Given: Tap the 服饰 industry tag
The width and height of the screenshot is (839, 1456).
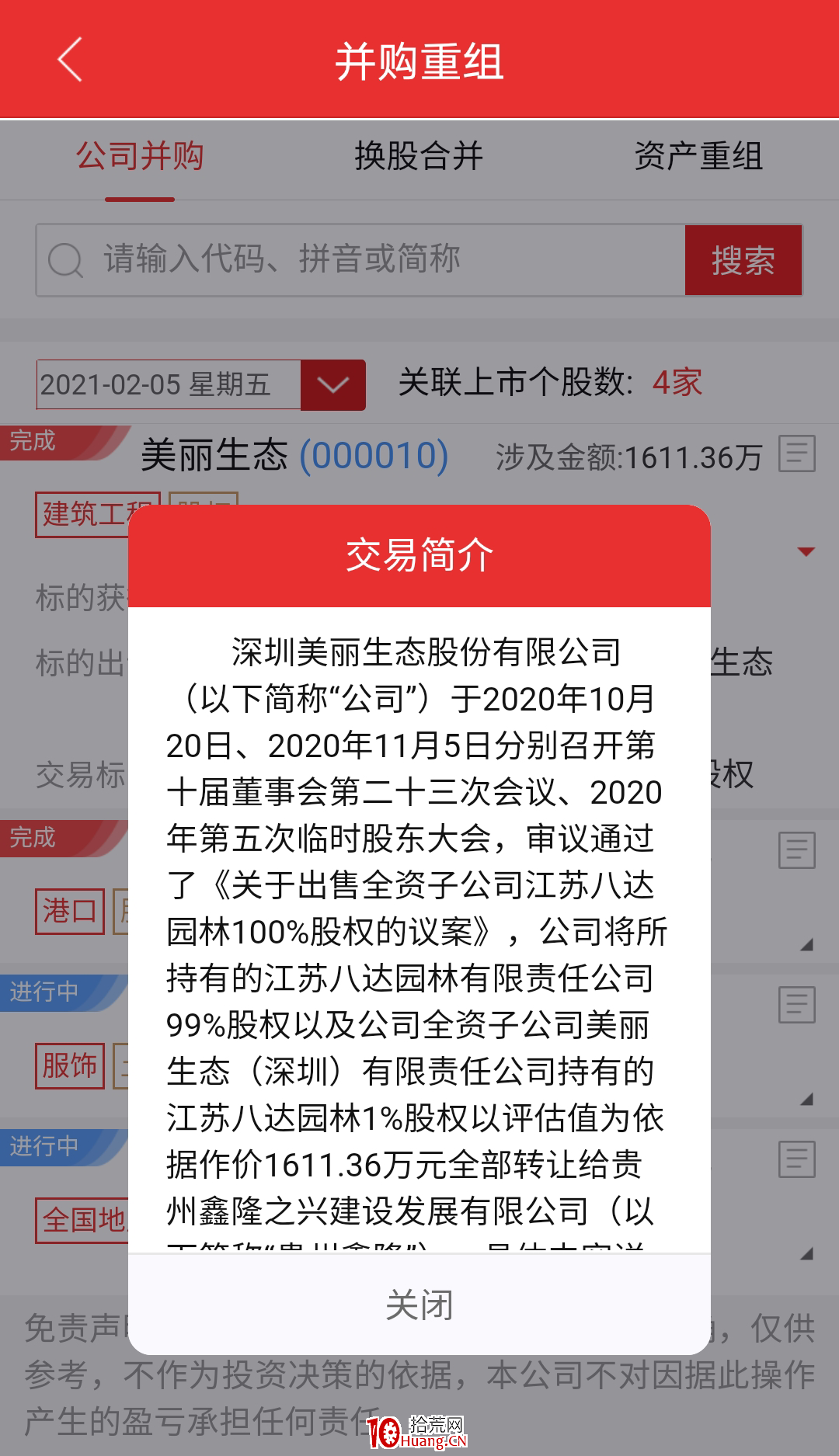Looking at the screenshot, I should pos(70,1065).
